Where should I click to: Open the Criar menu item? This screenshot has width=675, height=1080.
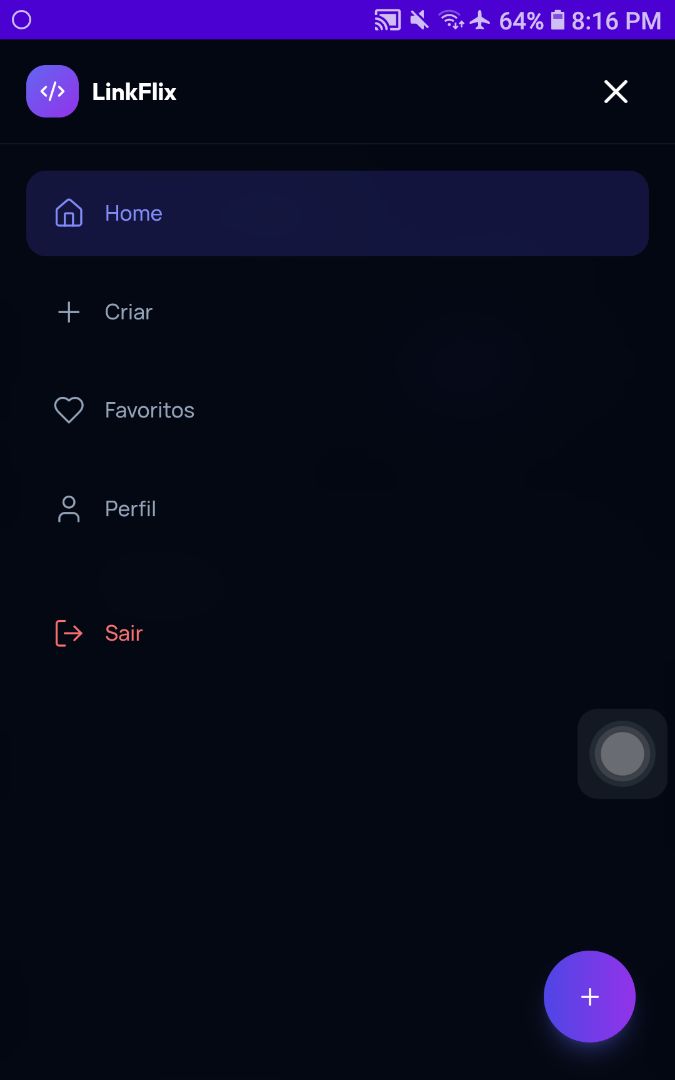(x=128, y=312)
